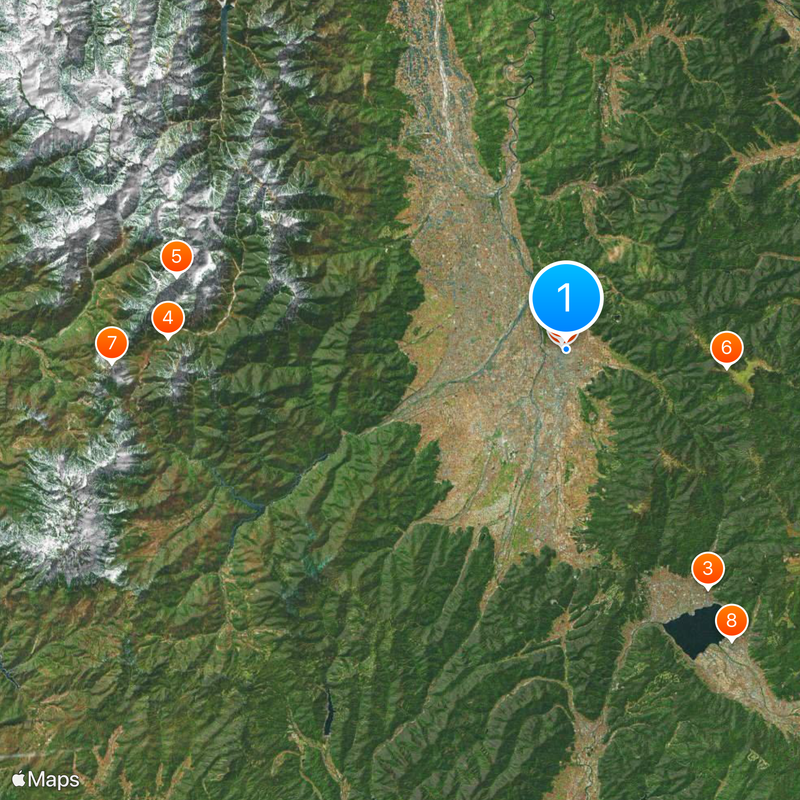
Task: Tap the orange map pin numbered 3
Action: click(x=708, y=570)
